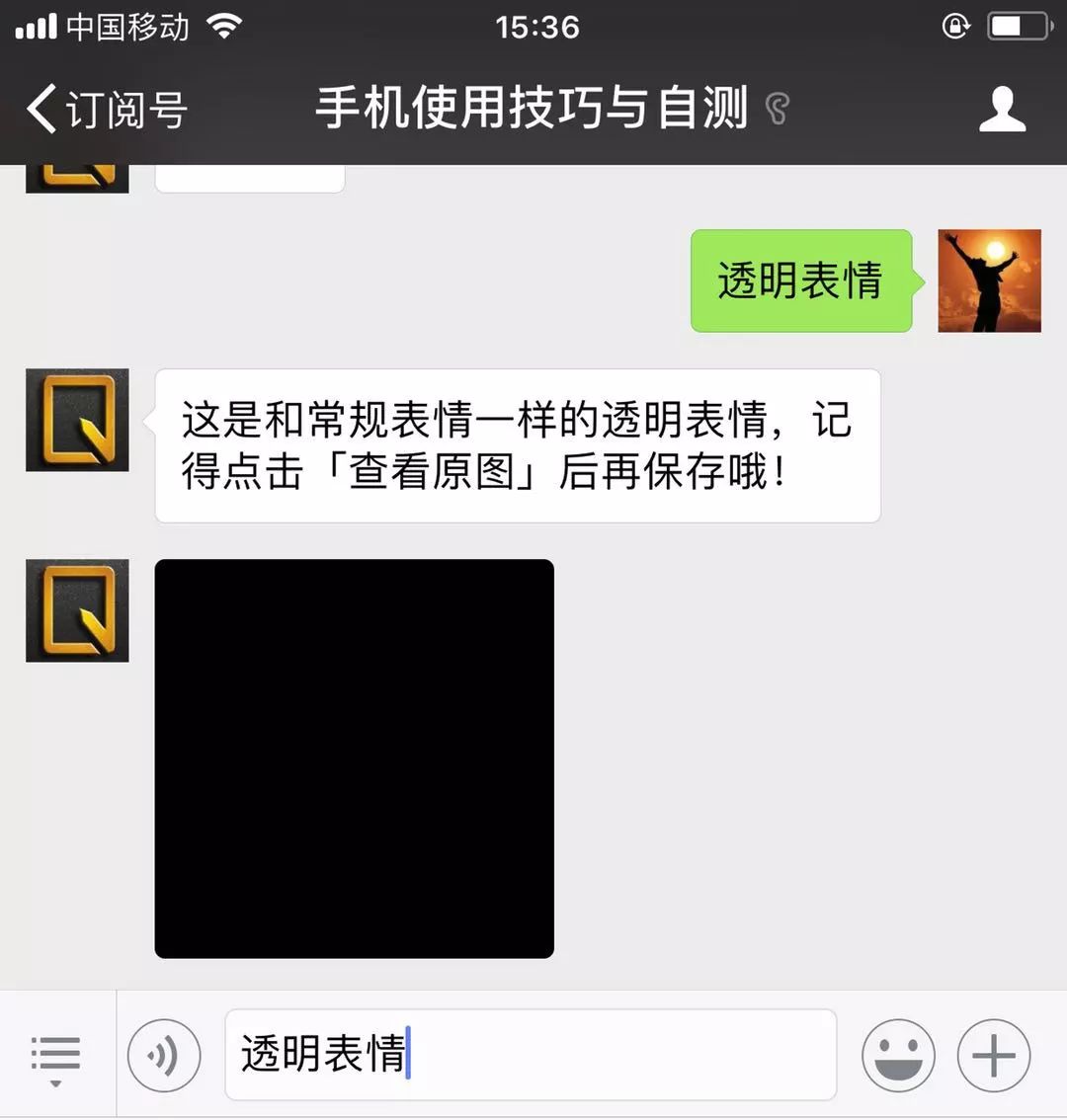Tap the official account's yellow Q avatar
1067x1120 pixels.
pyautogui.click(x=77, y=419)
